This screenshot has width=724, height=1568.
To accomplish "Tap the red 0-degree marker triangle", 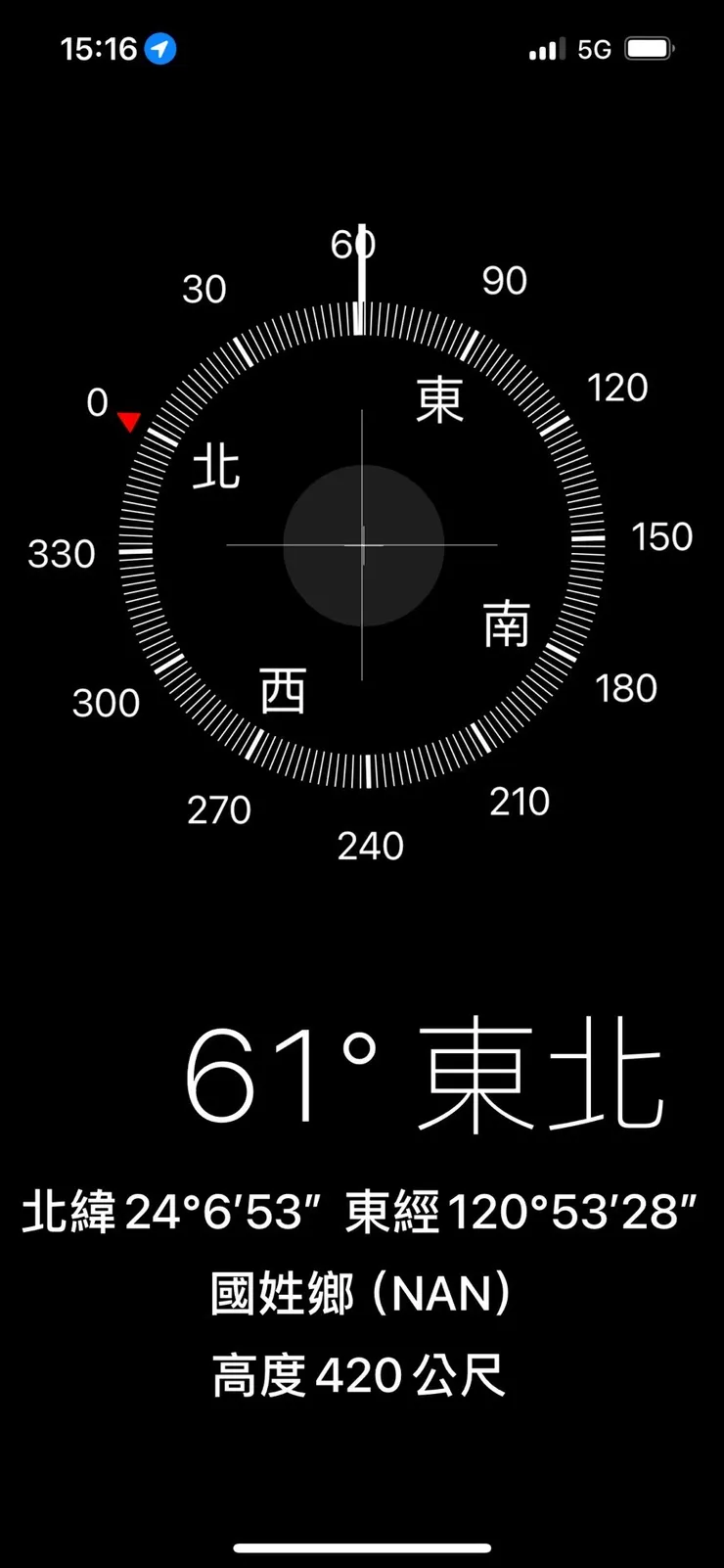I will 130,421.
